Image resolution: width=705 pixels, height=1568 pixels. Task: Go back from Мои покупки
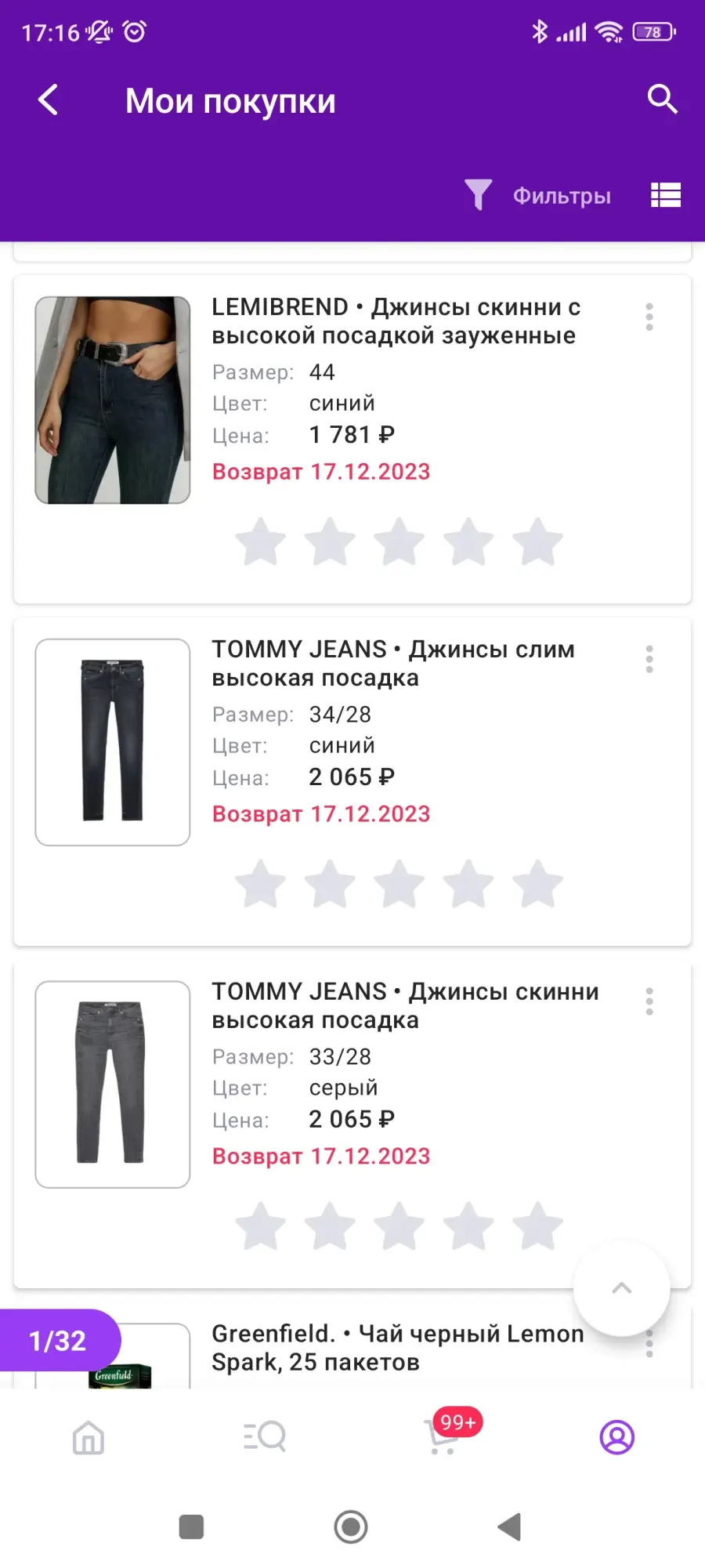pyautogui.click(x=49, y=100)
